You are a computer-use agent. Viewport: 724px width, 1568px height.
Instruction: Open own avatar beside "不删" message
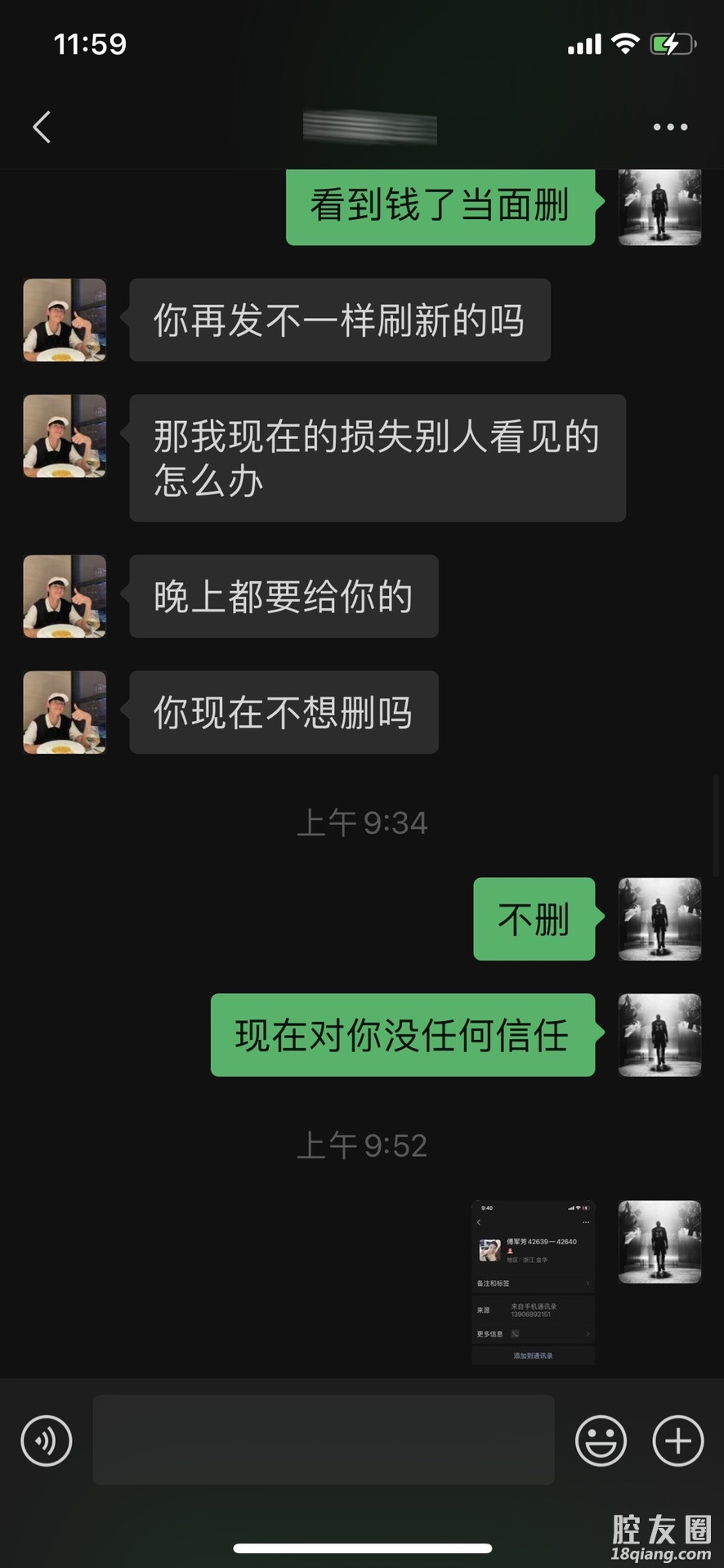tap(659, 919)
